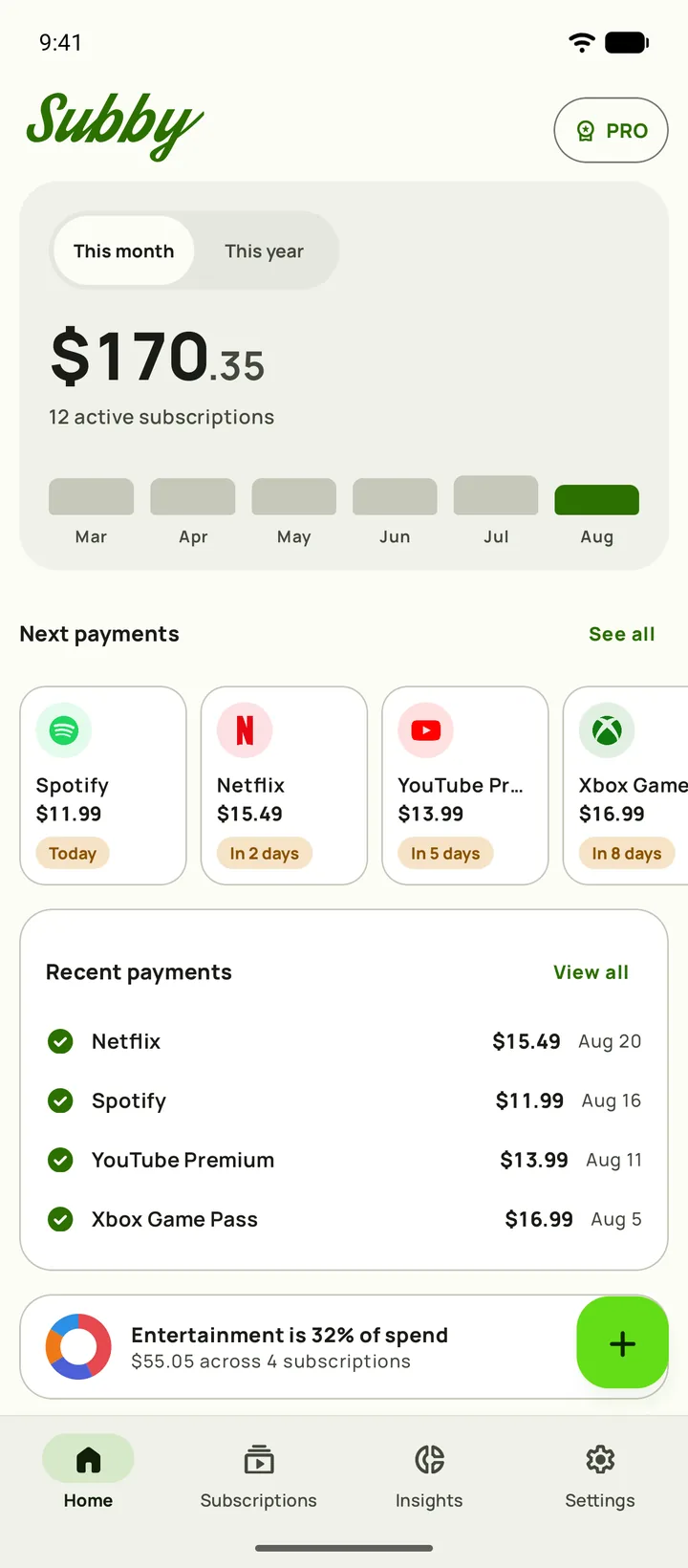Image resolution: width=688 pixels, height=1568 pixels.
Task: Open Spotify payment from Aug 16
Action: 344,1100
